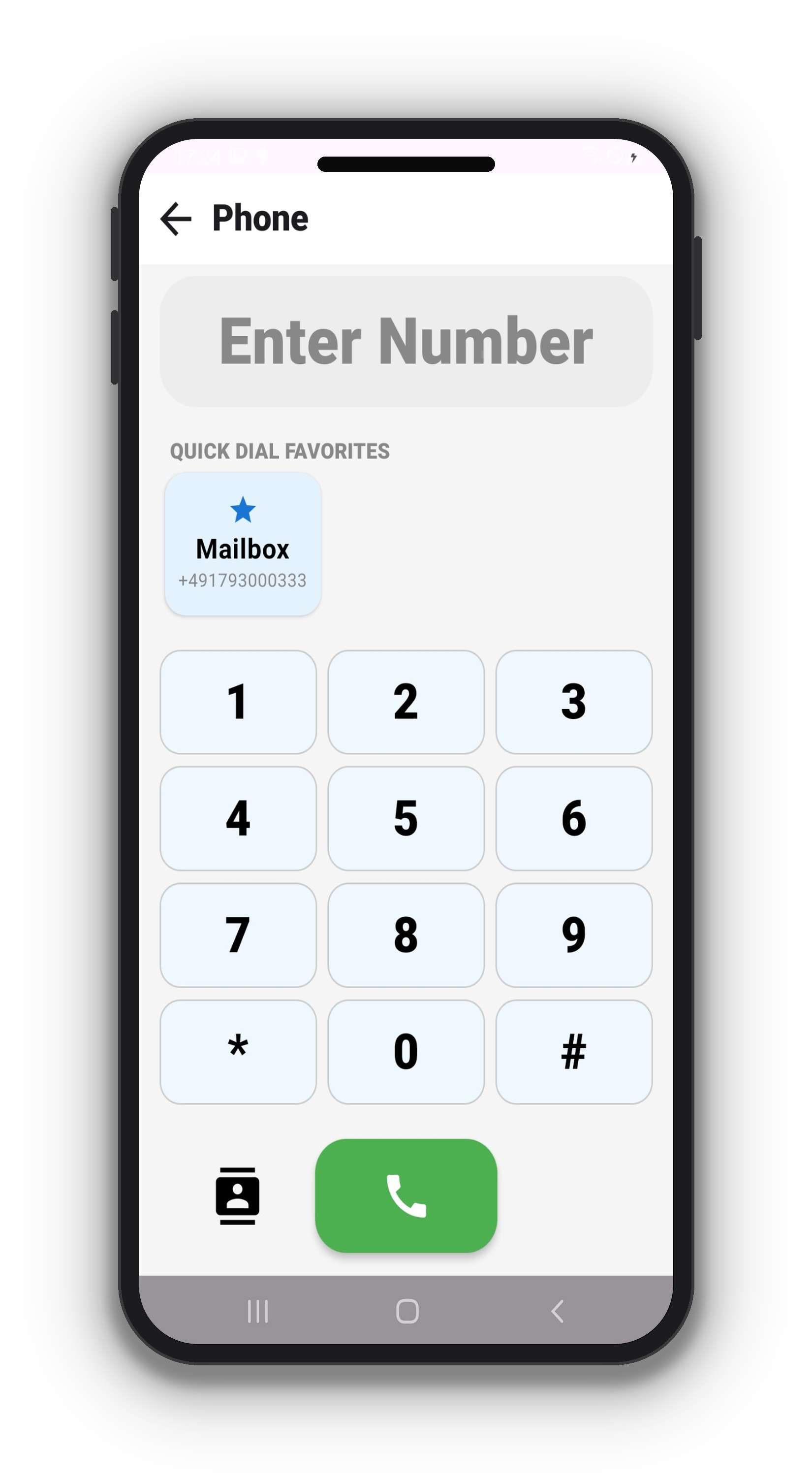Go to the home screen via navigation bar
The width and height of the screenshot is (812, 1483).
point(407,1312)
